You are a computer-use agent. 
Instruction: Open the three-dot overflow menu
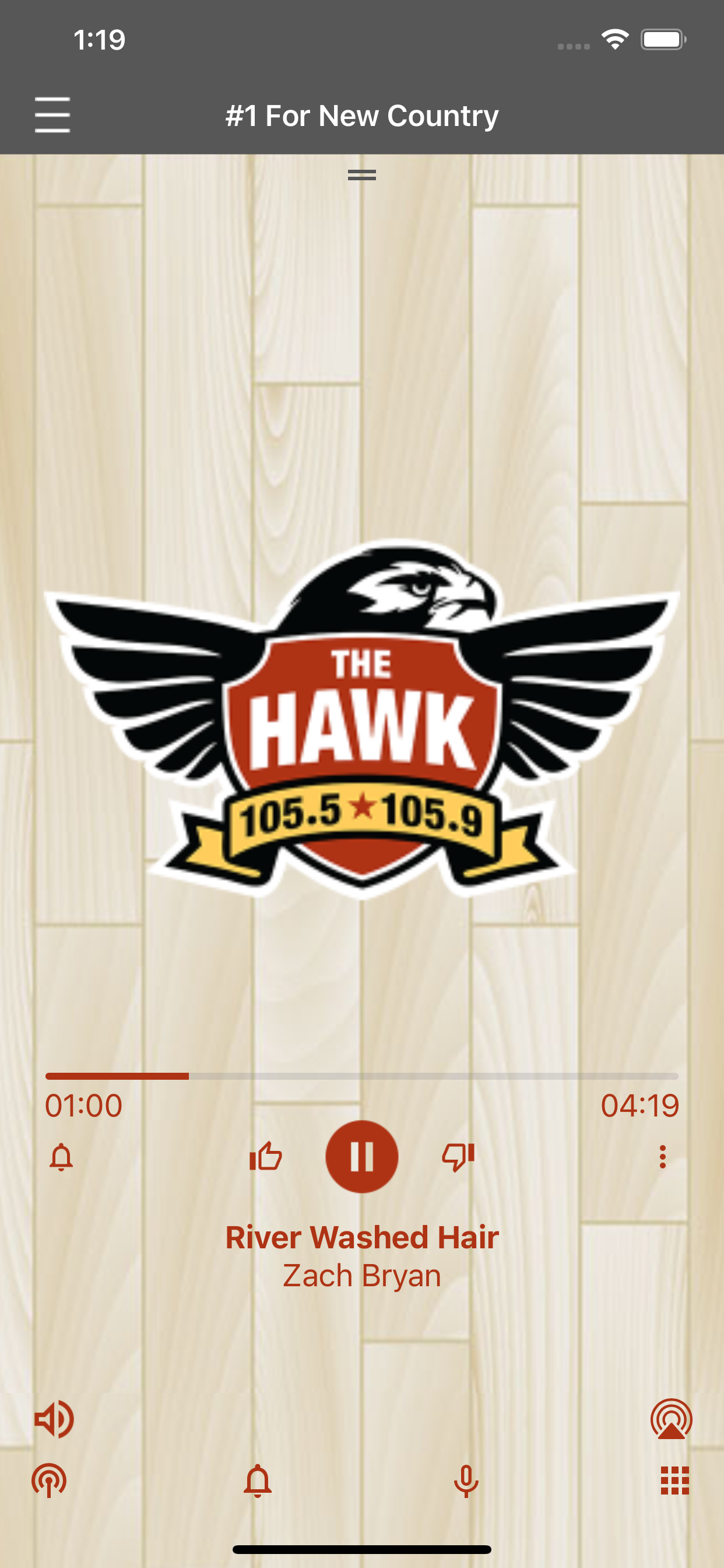click(x=663, y=1157)
